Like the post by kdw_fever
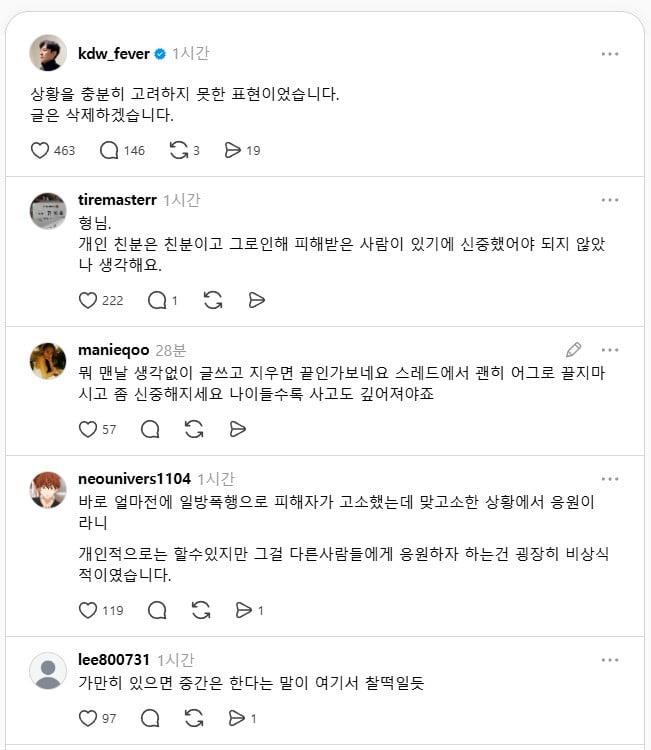This screenshot has height=750, width=651. [40, 150]
